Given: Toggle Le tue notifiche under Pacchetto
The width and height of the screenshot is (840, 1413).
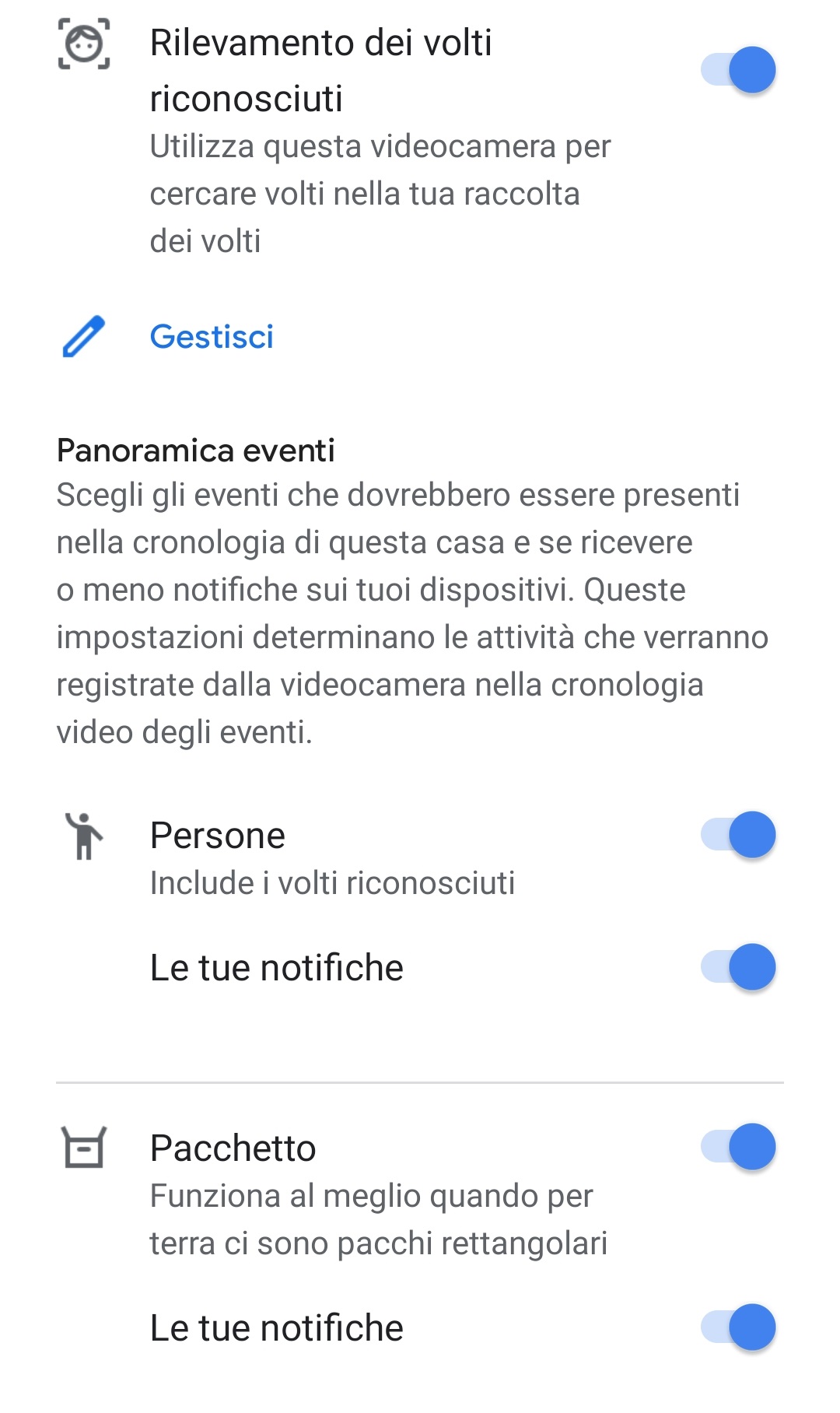Looking at the screenshot, I should (x=738, y=1327).
